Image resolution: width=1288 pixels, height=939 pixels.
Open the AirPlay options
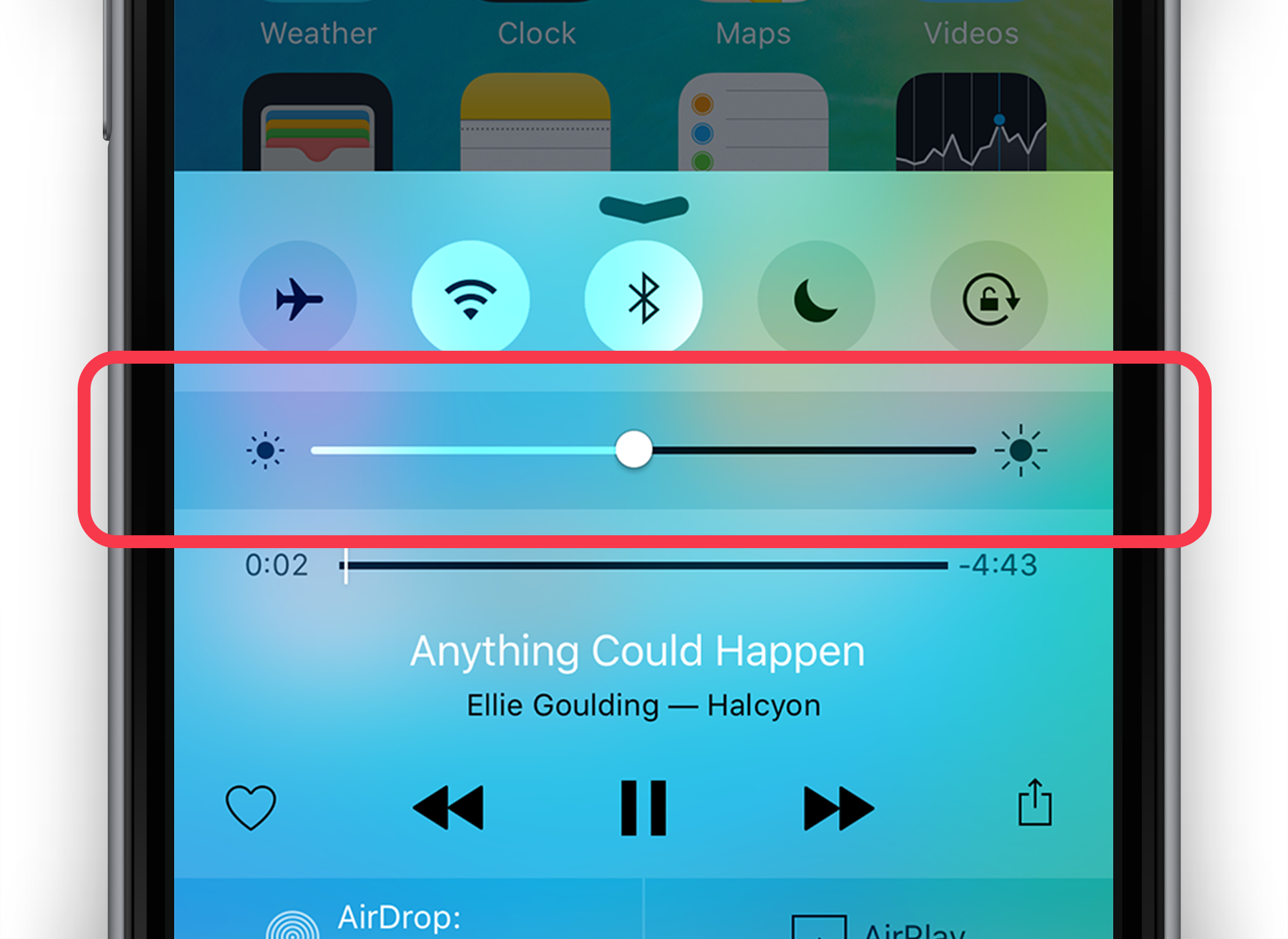[880, 927]
